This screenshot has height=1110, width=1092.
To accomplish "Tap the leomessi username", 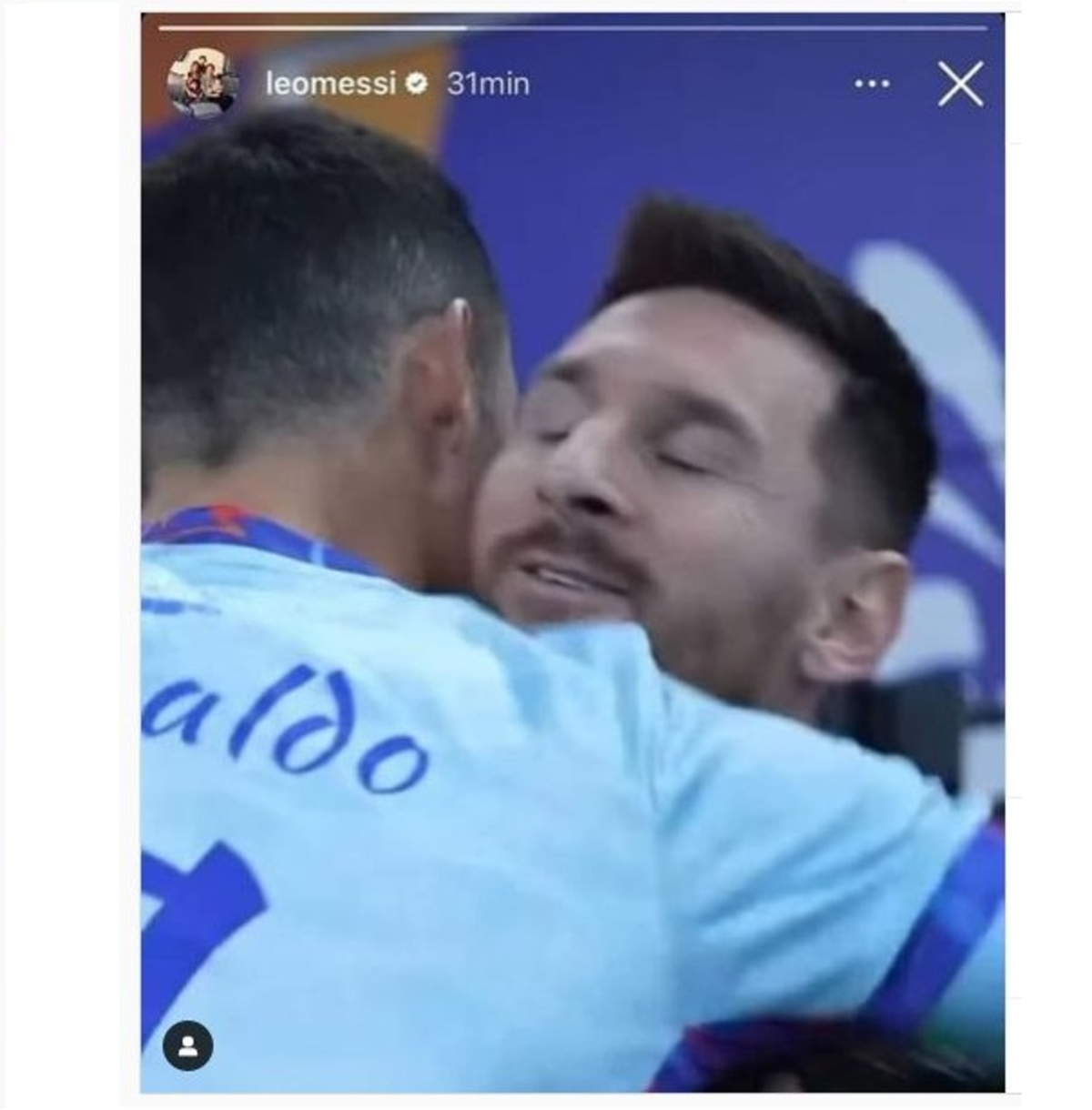I will [331, 84].
